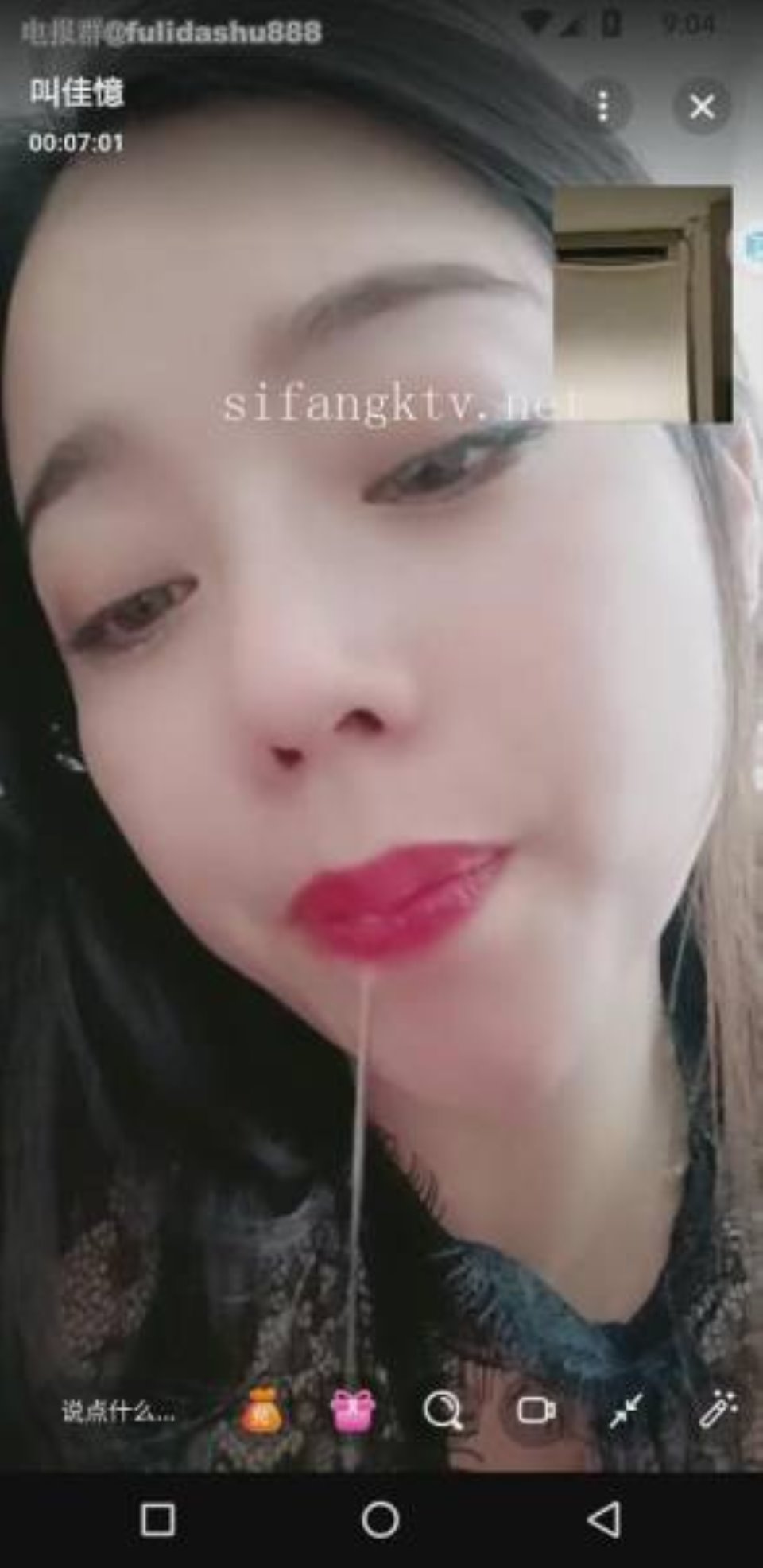Go to the home screen
The width and height of the screenshot is (763, 1568).
pyautogui.click(x=381, y=1519)
